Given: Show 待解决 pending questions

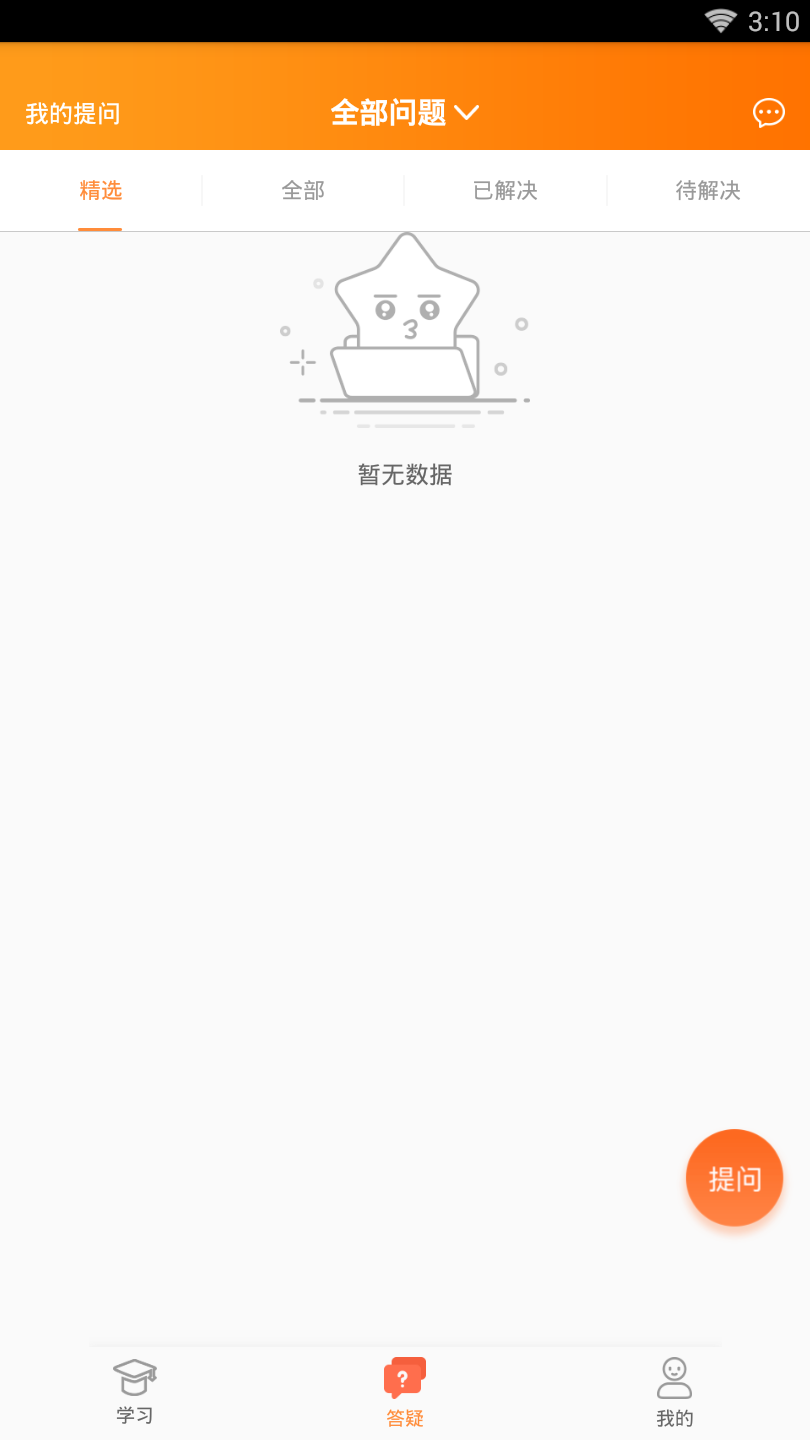Looking at the screenshot, I should point(708,190).
